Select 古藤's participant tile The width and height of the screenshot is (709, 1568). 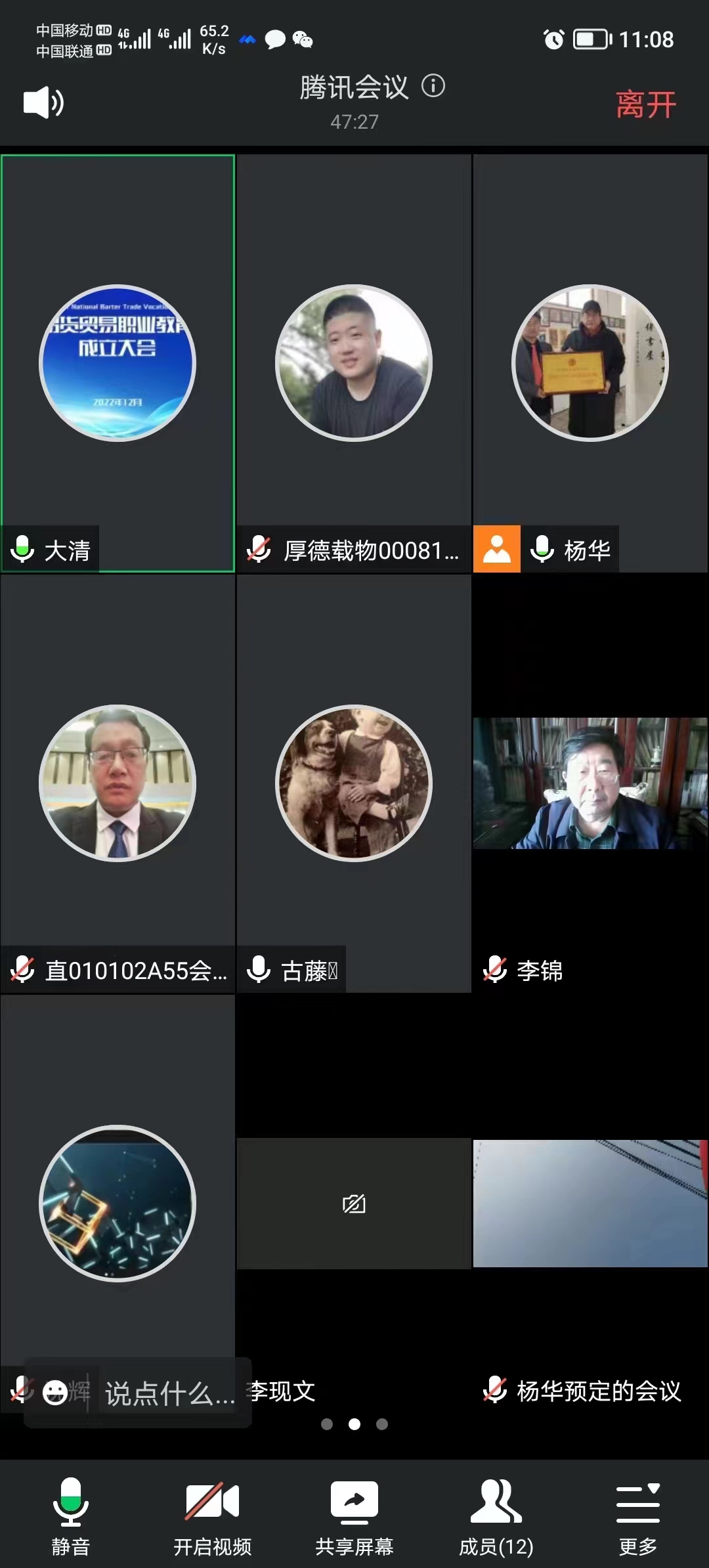tap(354, 783)
